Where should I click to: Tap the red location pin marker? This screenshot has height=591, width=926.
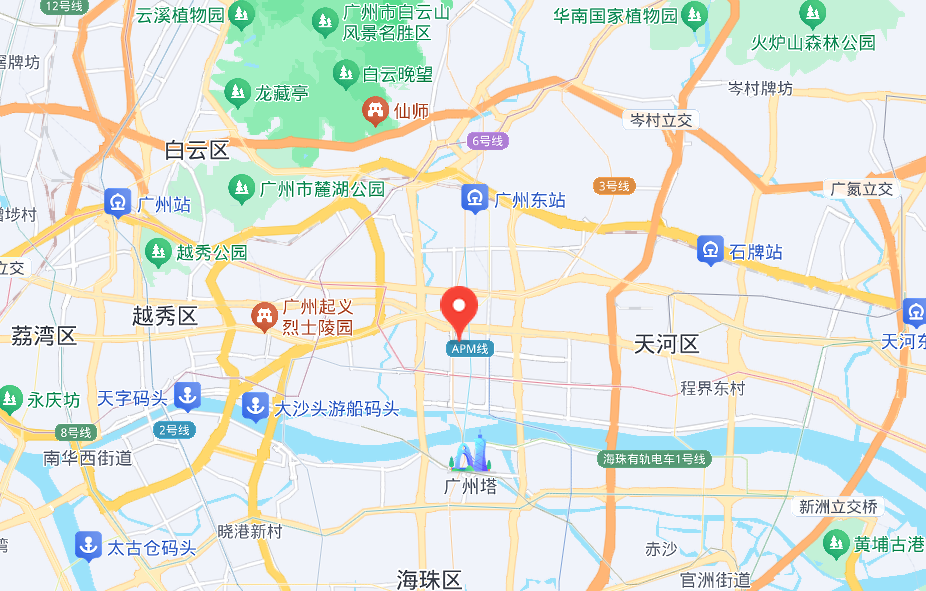[460, 309]
